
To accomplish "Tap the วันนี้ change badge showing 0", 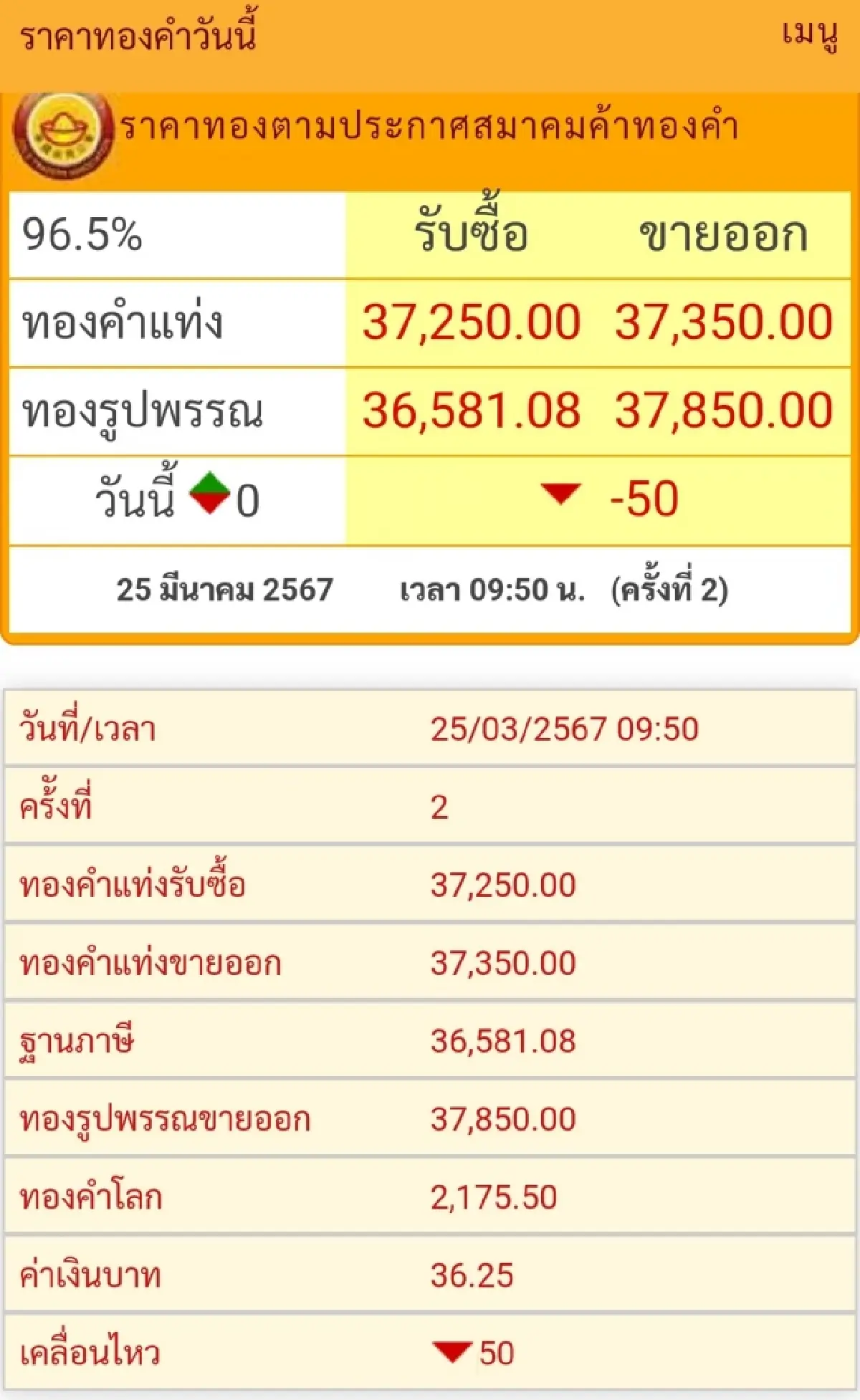I will (222, 494).
